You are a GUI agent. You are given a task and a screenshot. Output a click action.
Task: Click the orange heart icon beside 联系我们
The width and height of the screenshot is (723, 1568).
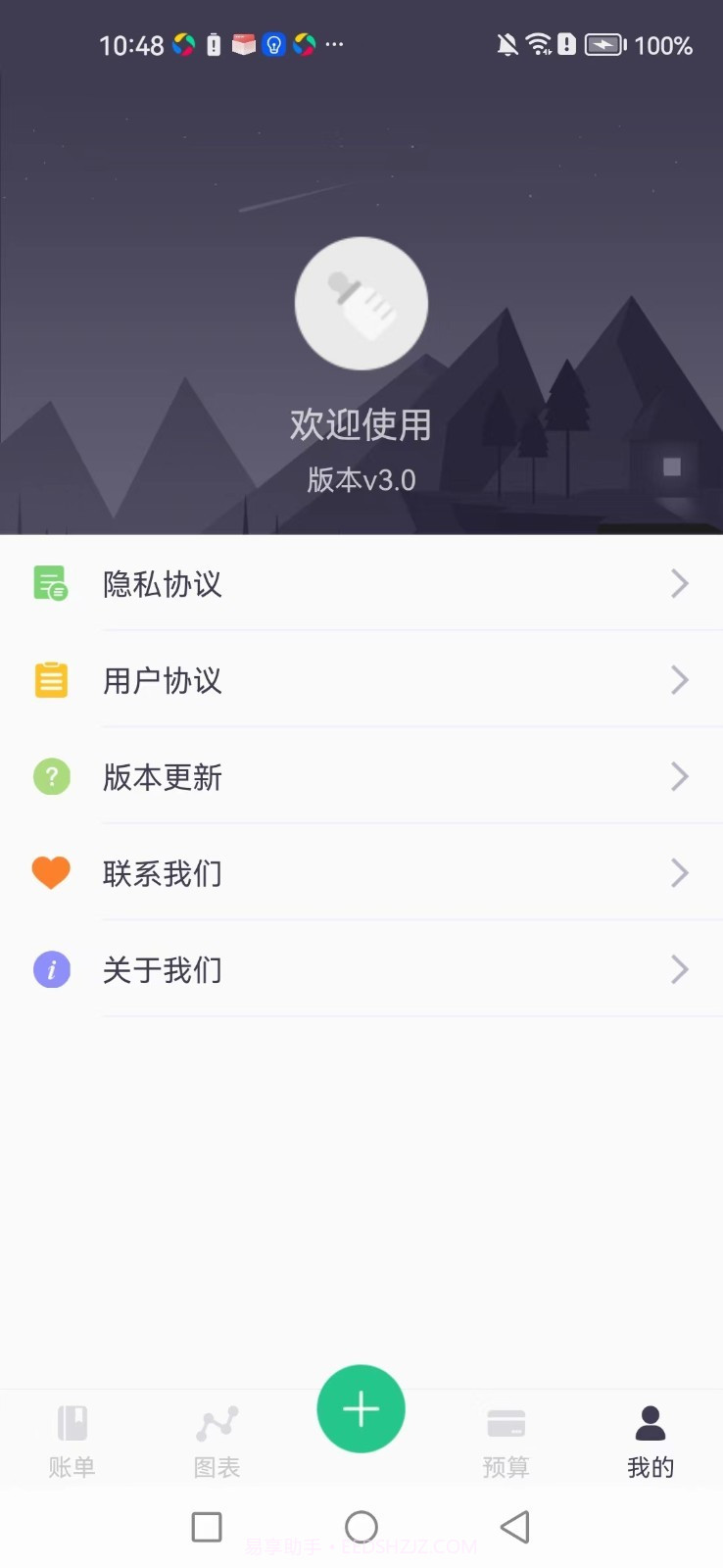(51, 872)
